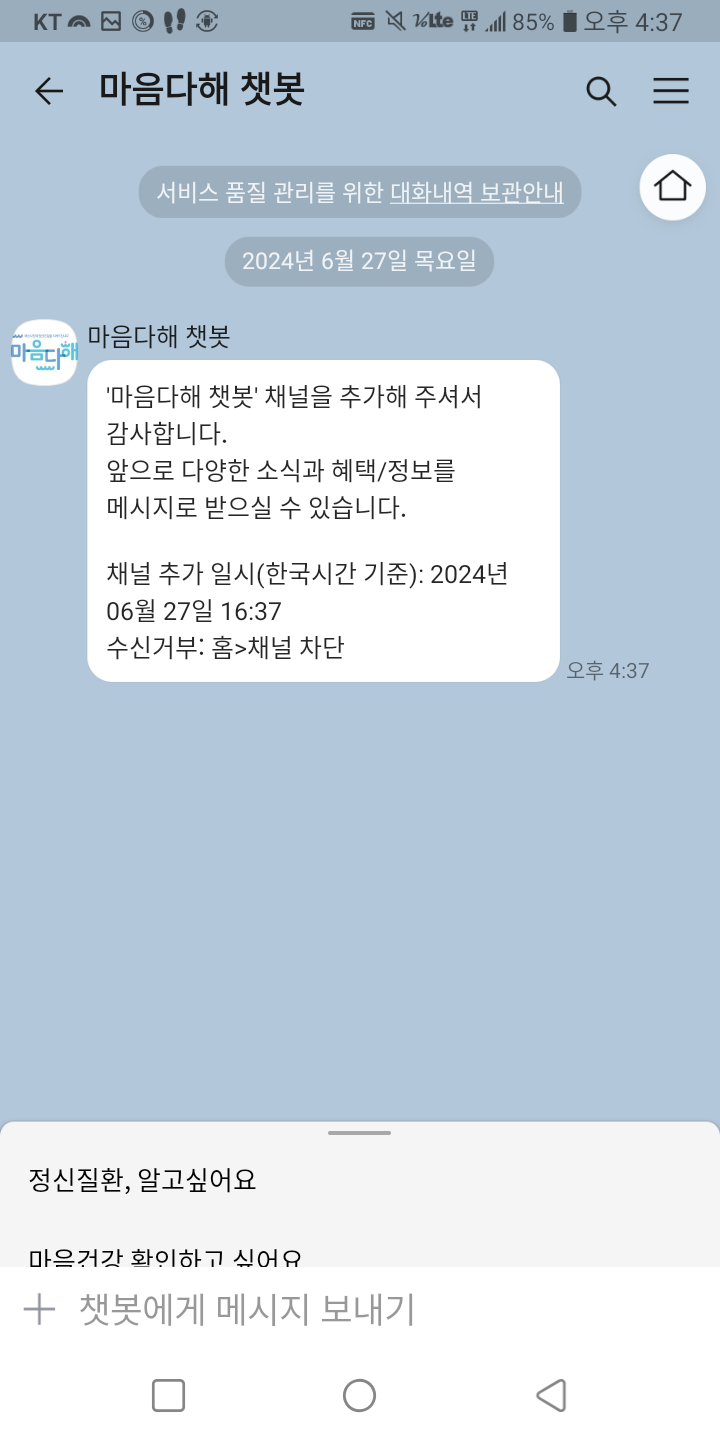
Task: Go to the phone home screen
Action: click(x=359, y=1395)
